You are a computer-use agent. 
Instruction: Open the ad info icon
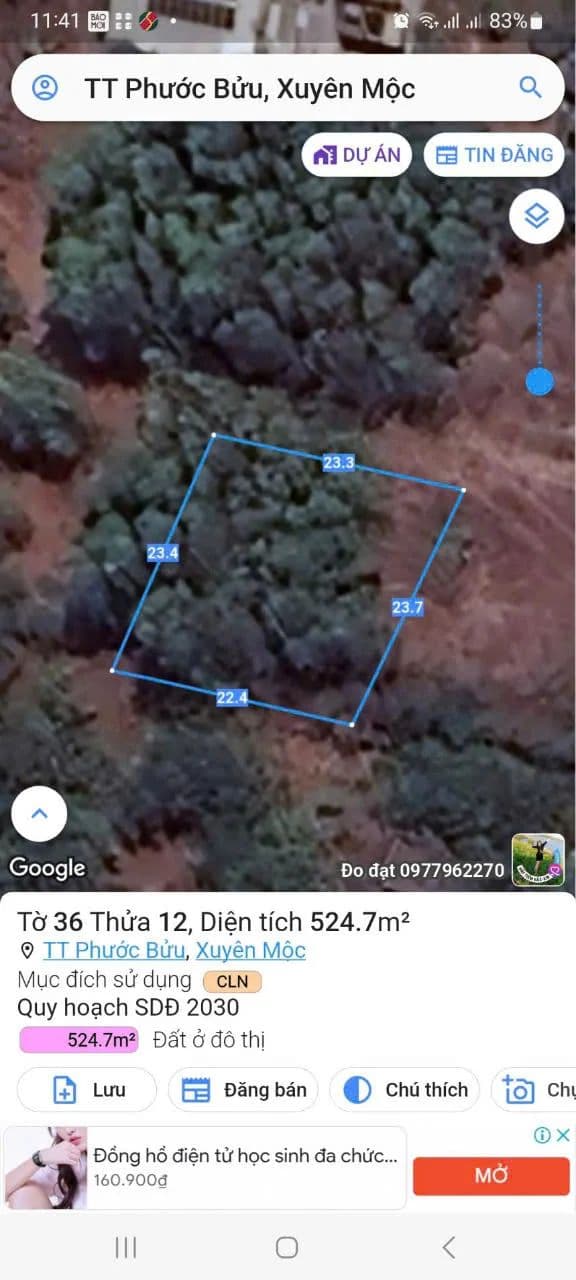[x=542, y=1135]
